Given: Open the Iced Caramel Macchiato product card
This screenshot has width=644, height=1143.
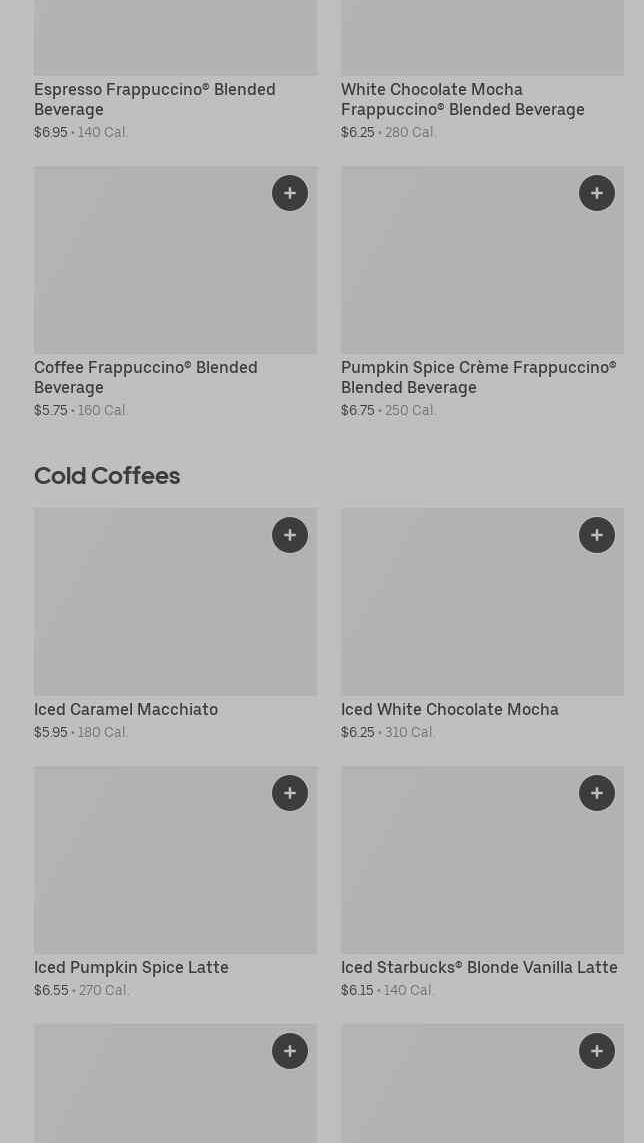Looking at the screenshot, I should (176, 625).
